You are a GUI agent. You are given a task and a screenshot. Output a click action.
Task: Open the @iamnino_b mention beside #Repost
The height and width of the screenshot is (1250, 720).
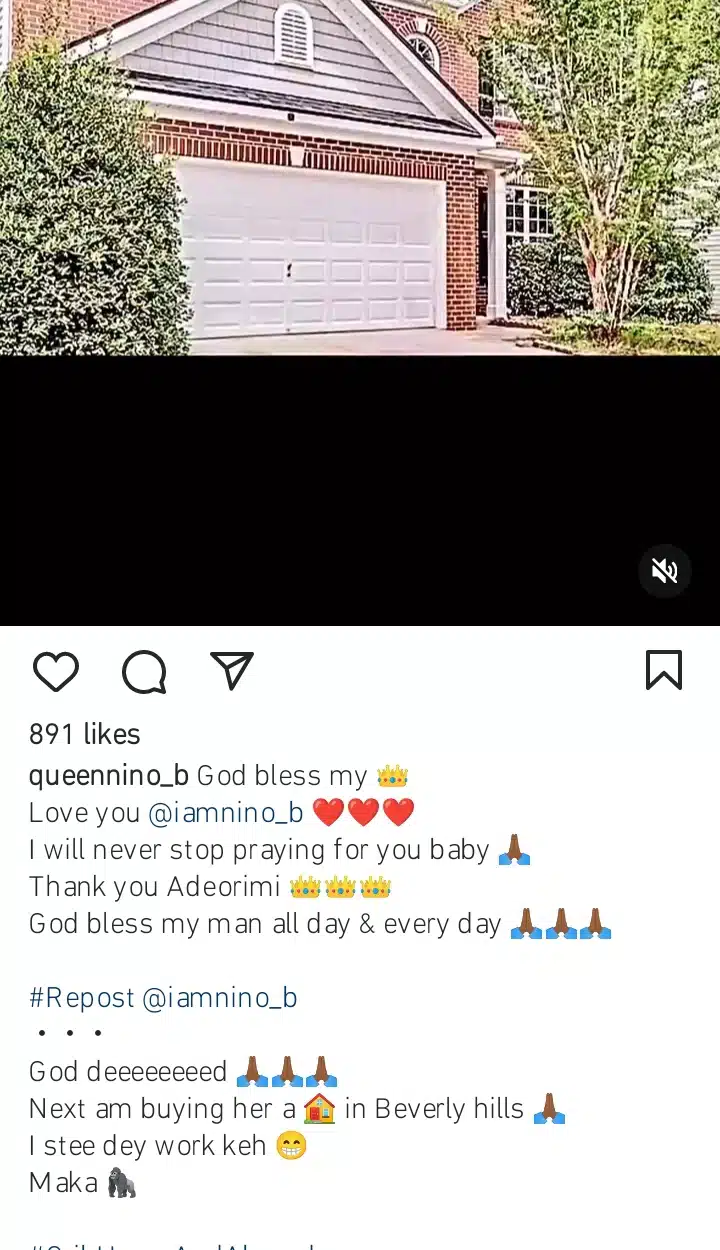point(220,998)
